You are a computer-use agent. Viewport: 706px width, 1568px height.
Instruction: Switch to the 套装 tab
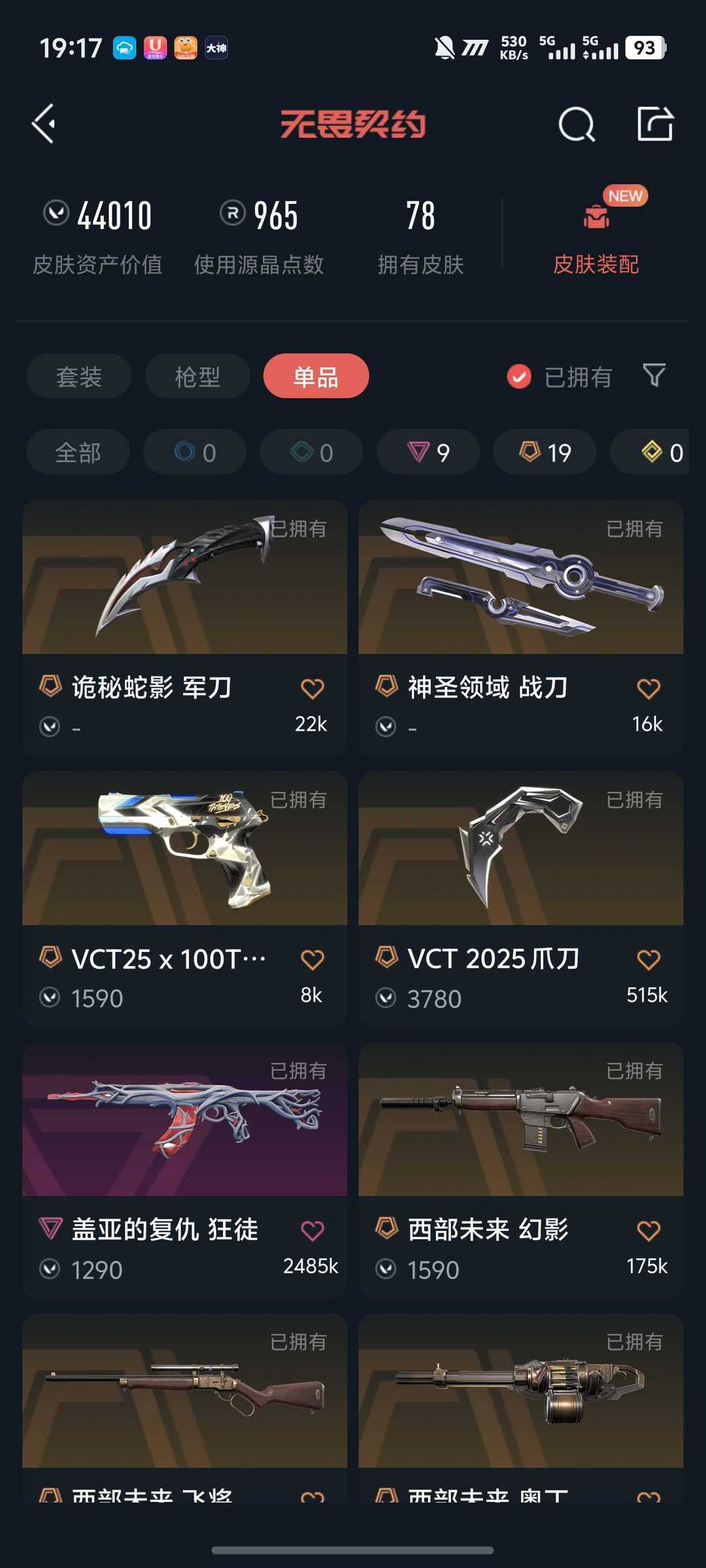[79, 377]
